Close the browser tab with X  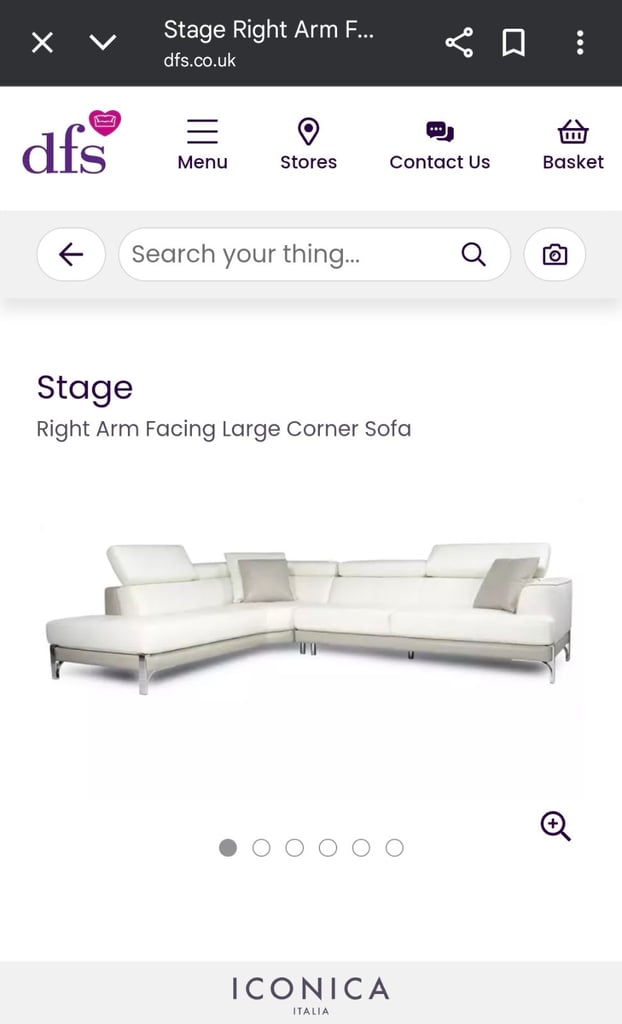[42, 43]
